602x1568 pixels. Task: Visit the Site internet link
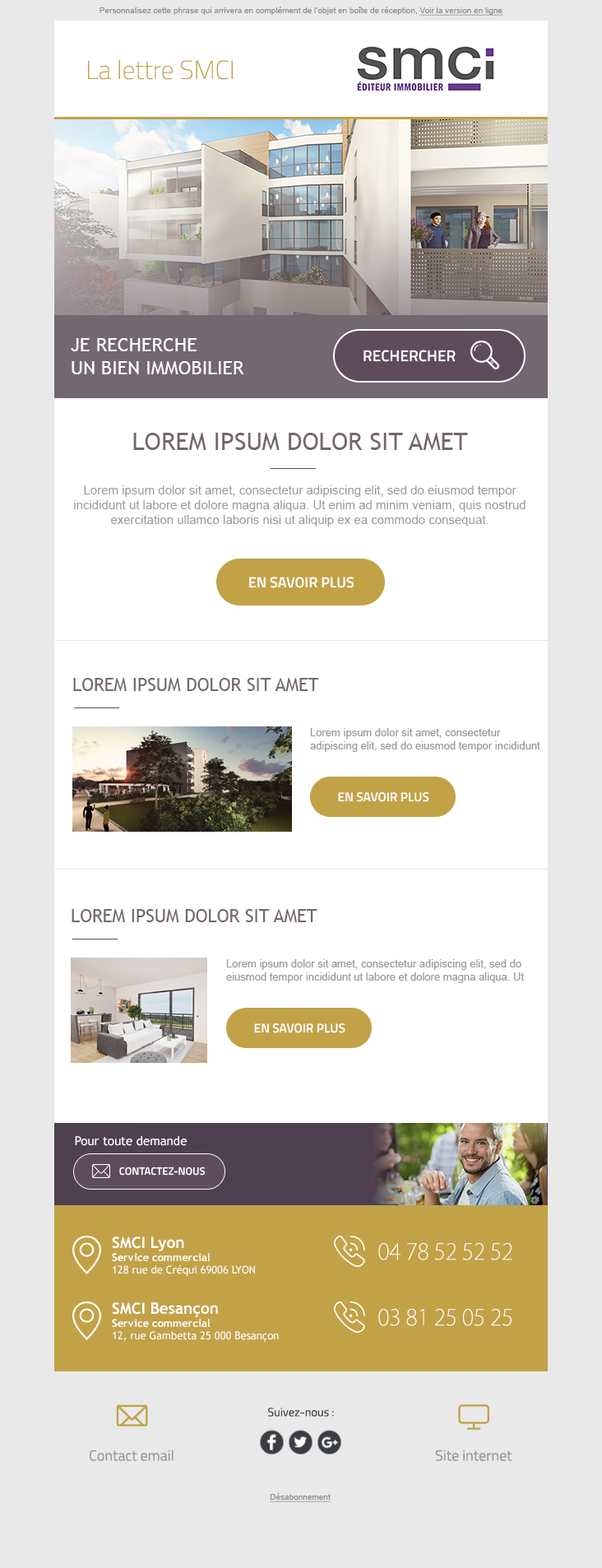tap(473, 1455)
